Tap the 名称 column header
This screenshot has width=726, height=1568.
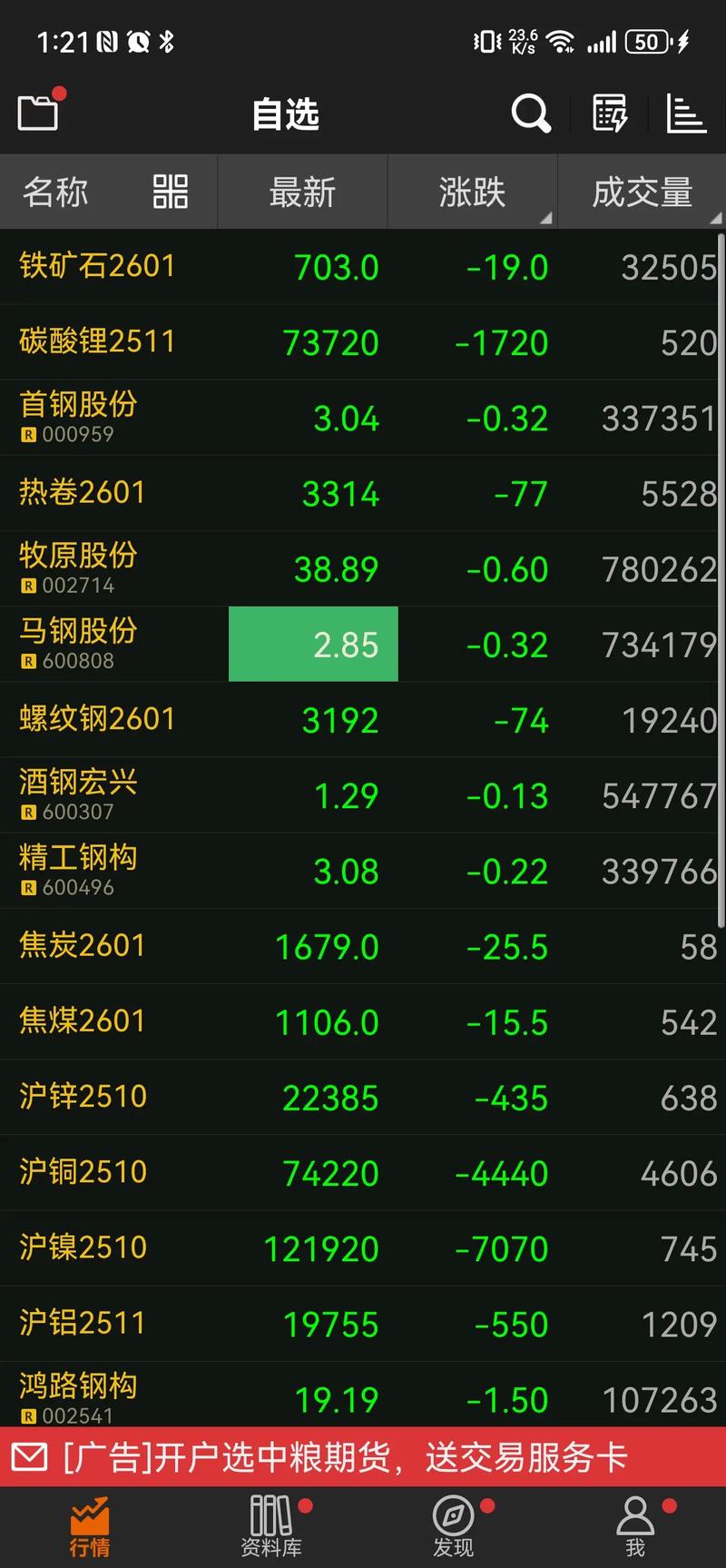54,192
